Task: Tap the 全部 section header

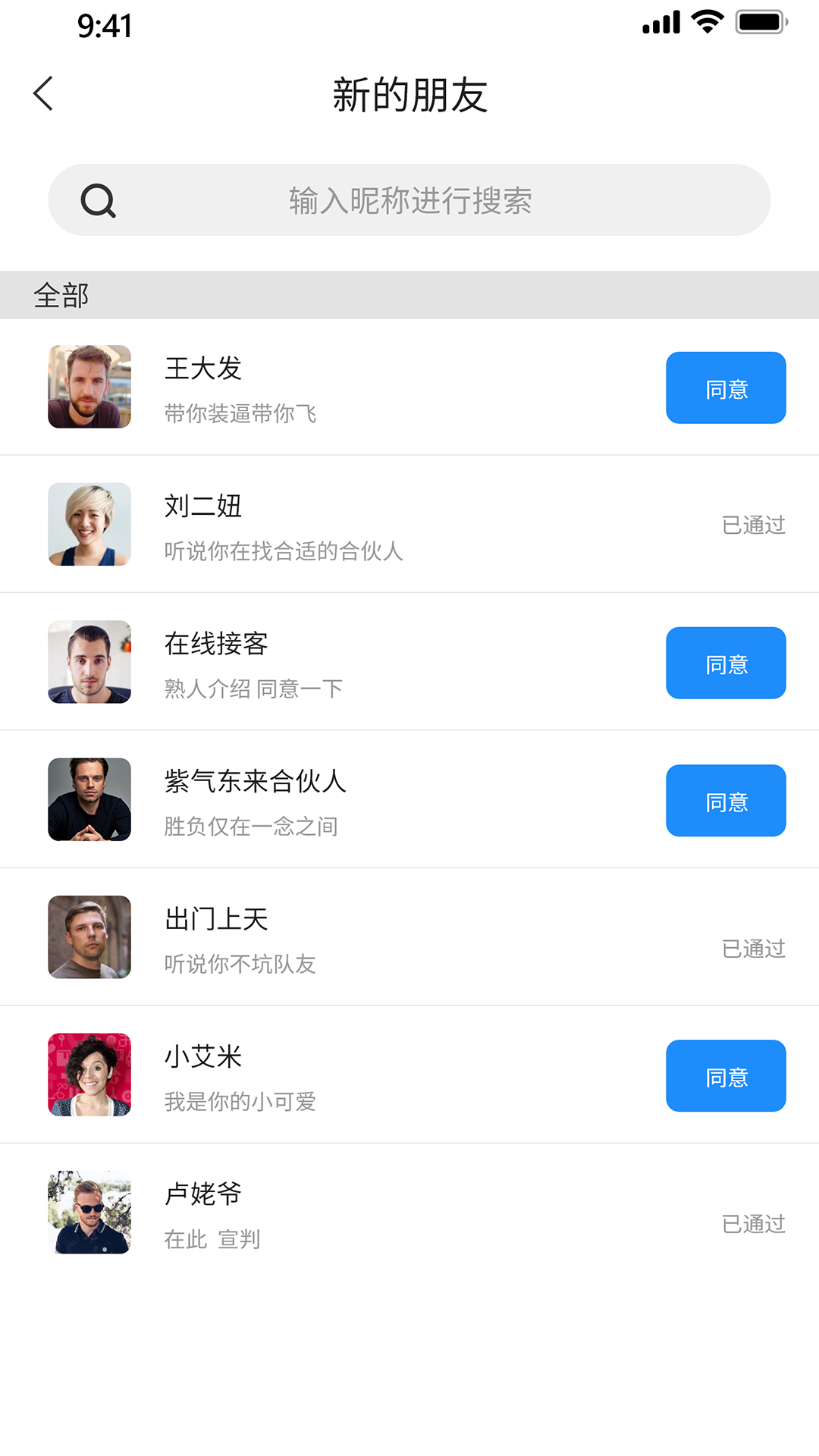Action: point(62,294)
